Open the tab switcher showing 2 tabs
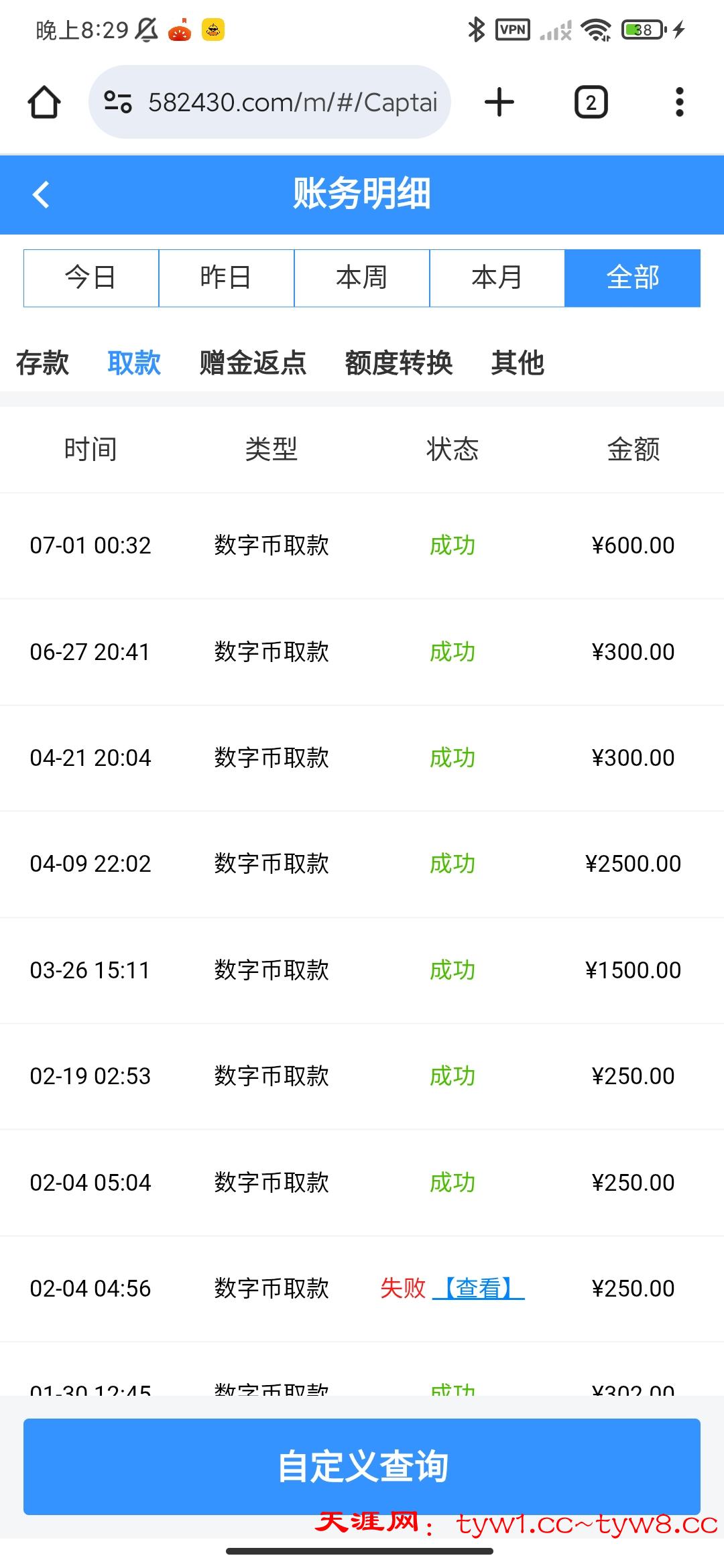Screen dimensions: 724x1568 pos(591,102)
